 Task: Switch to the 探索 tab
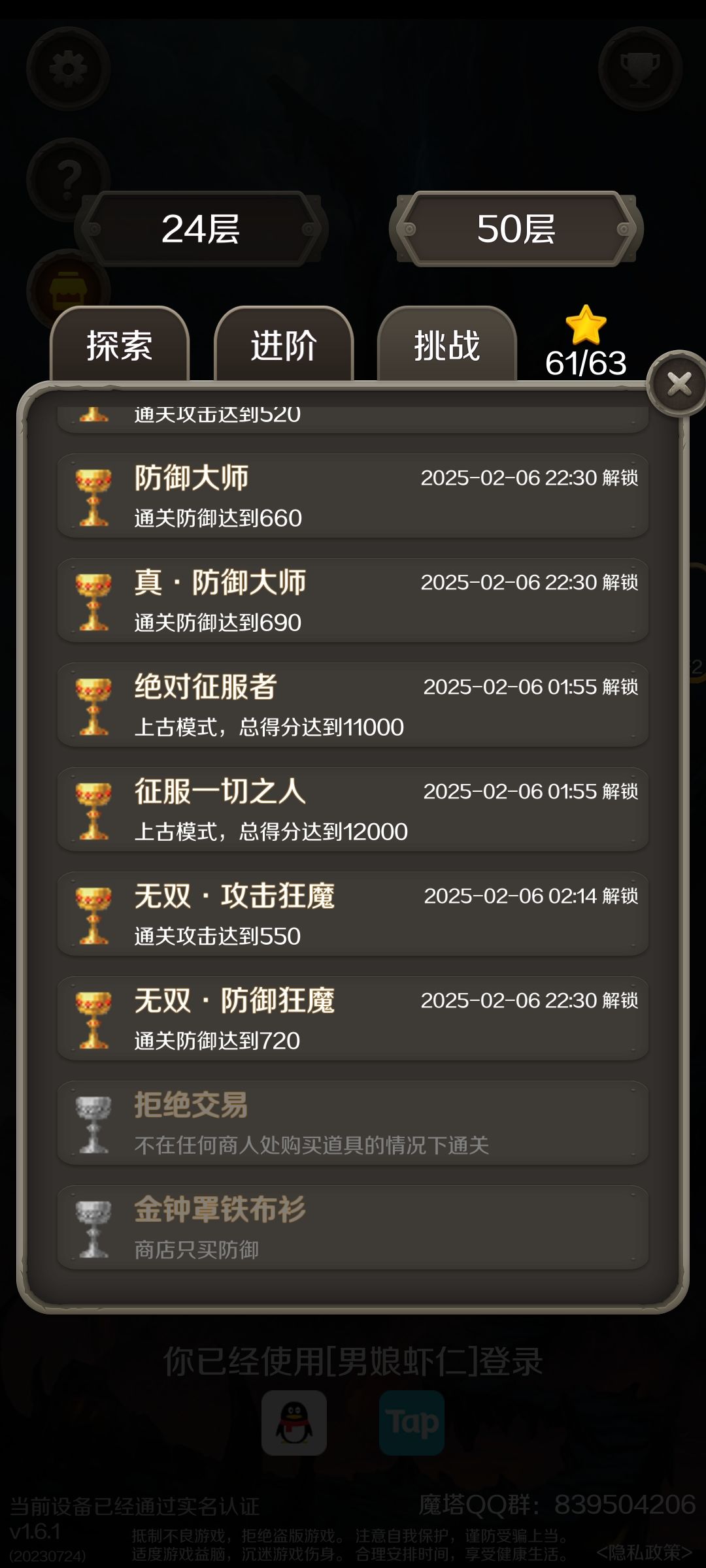[120, 344]
